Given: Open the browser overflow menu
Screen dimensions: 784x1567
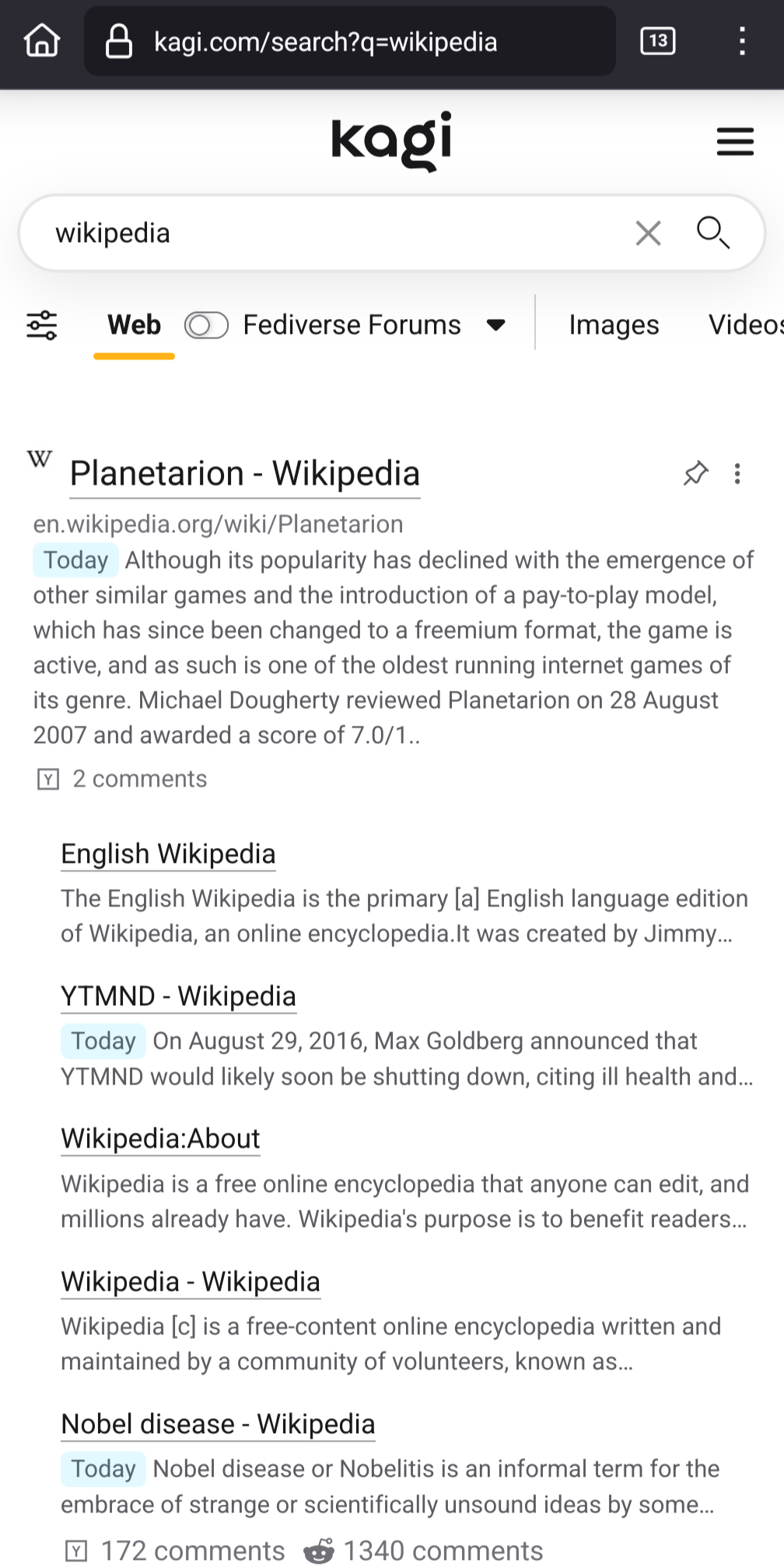Looking at the screenshot, I should click(742, 40).
